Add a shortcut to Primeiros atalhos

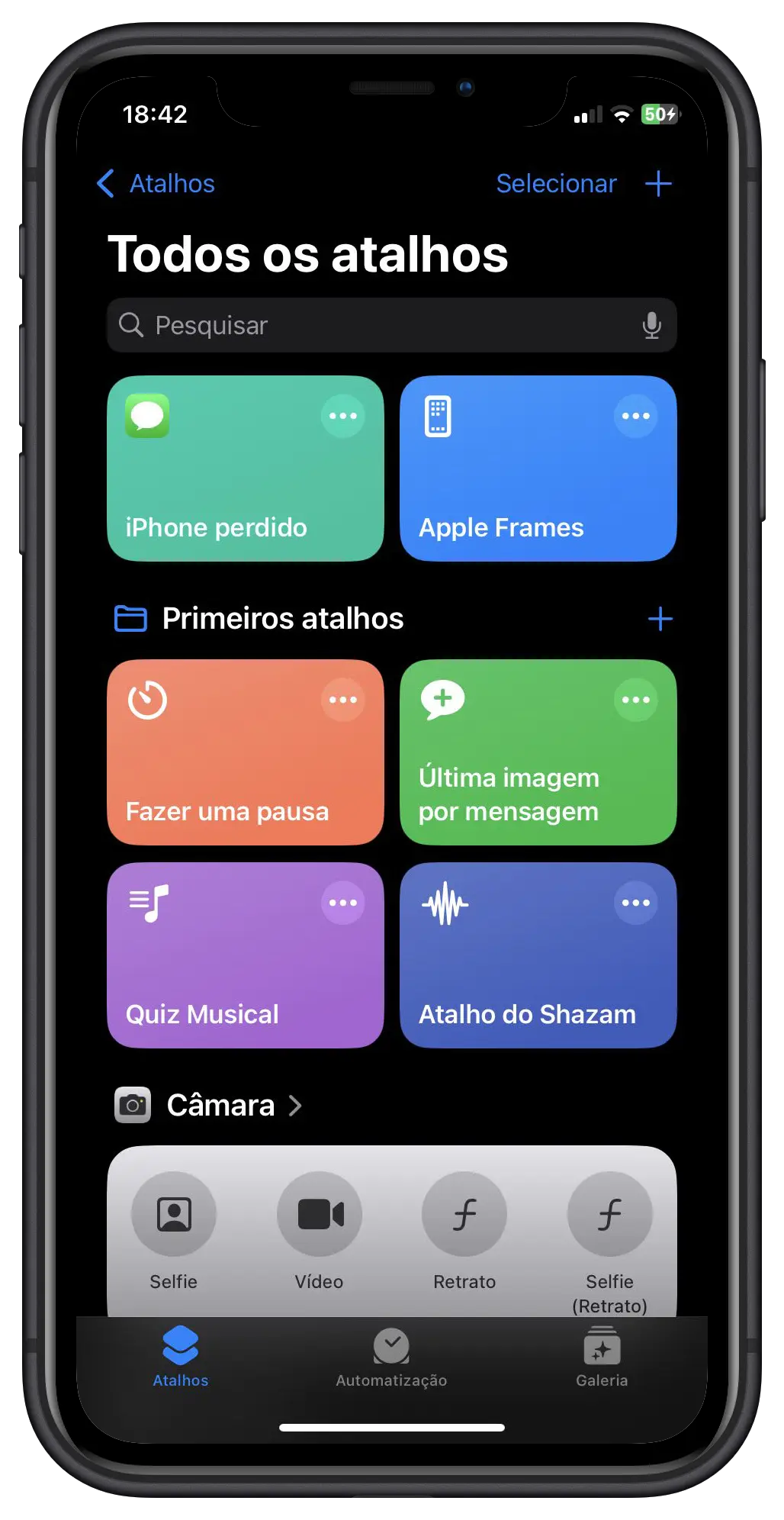660,619
